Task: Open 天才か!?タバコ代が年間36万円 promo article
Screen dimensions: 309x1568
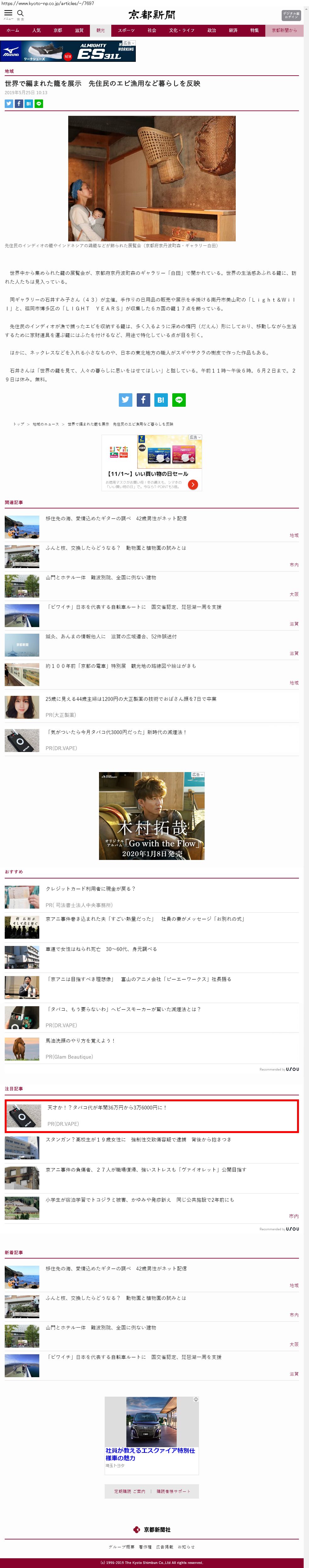Action: click(x=107, y=1107)
